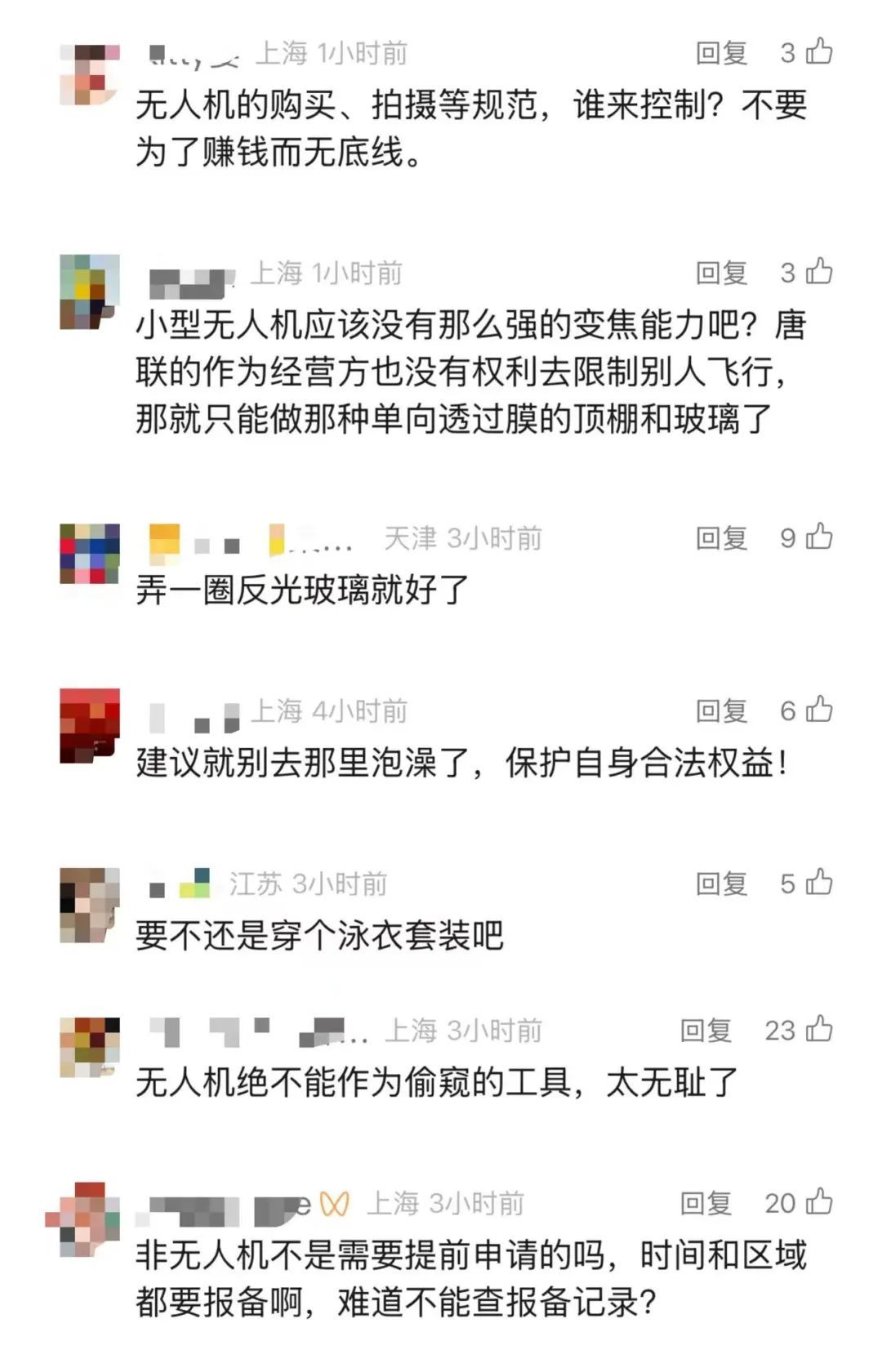Reply to comment about 提前申请报备记录
This screenshot has width=882, height=1372.
[x=706, y=1204]
